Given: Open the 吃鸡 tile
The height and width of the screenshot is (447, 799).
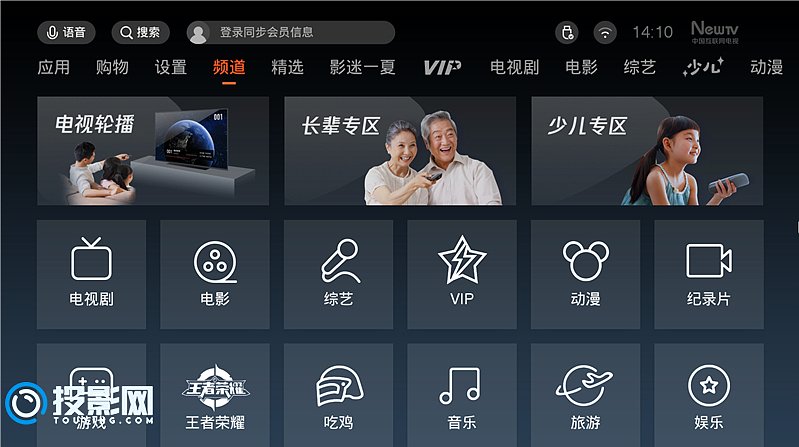Looking at the screenshot, I should (x=338, y=395).
